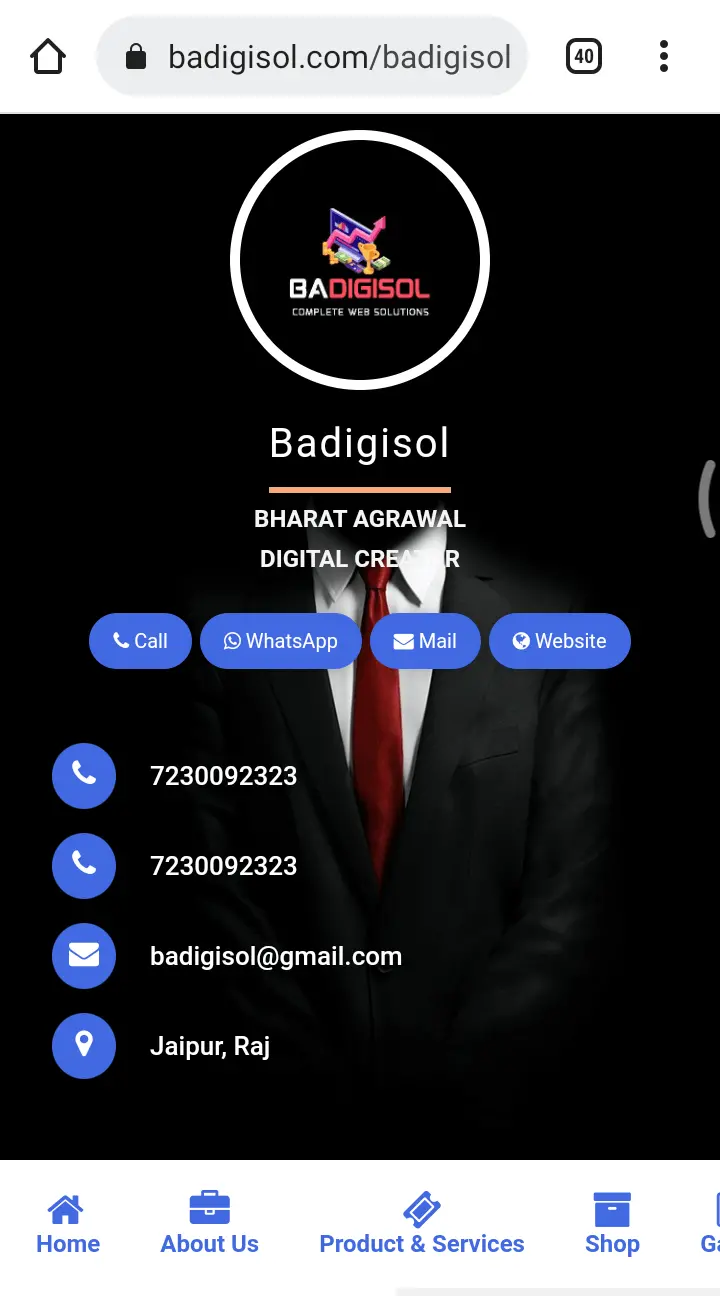Tap the Mail button
Screen dimensions: 720x1296
click(x=425, y=641)
